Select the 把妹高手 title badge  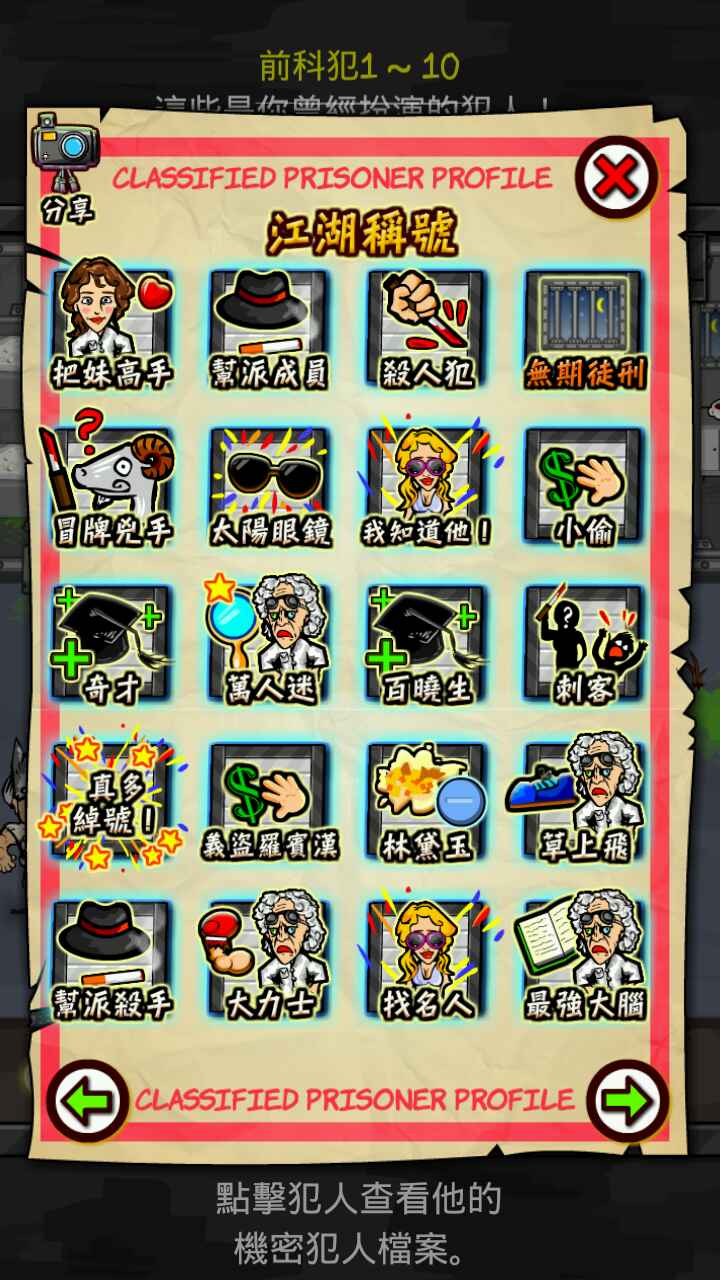[x=112, y=327]
